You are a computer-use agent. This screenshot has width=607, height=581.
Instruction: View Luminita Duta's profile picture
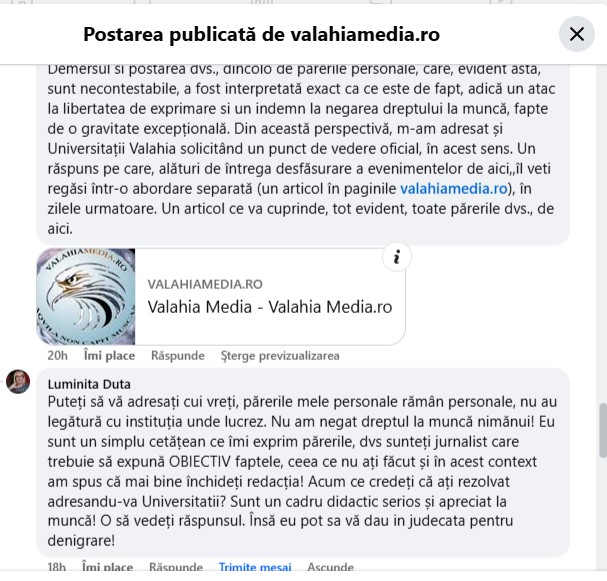click(18, 381)
